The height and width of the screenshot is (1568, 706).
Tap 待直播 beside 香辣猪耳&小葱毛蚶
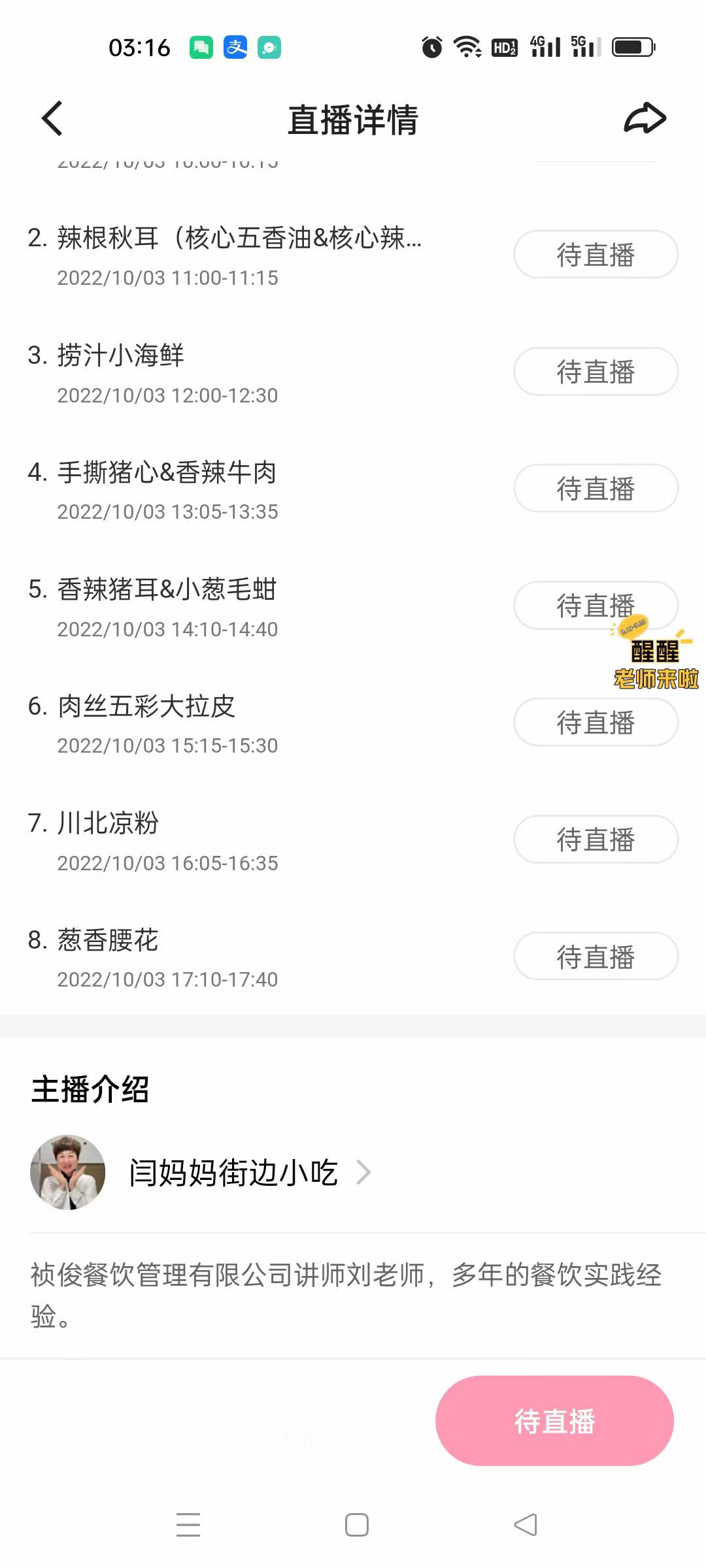[x=596, y=605]
